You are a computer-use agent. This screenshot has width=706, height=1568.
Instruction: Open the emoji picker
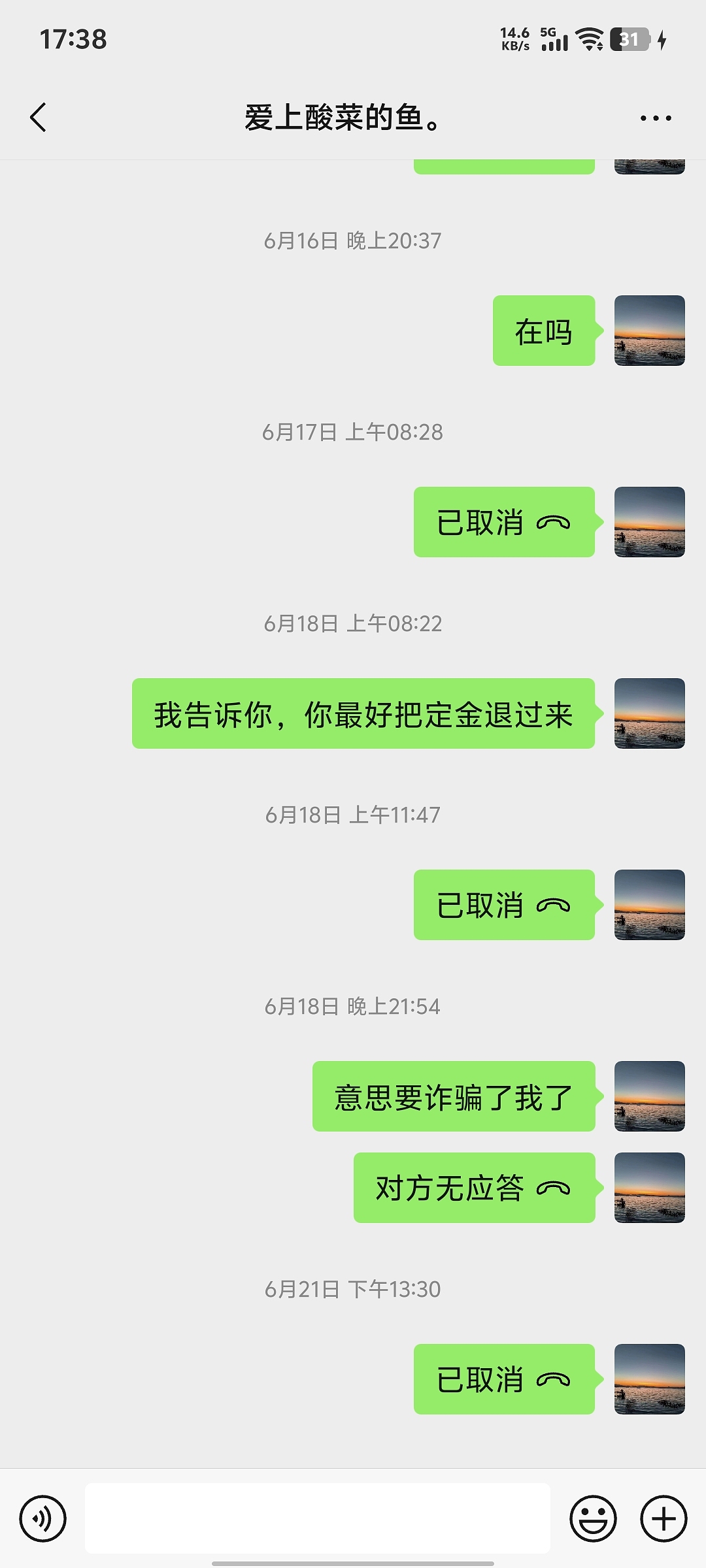(x=593, y=1518)
